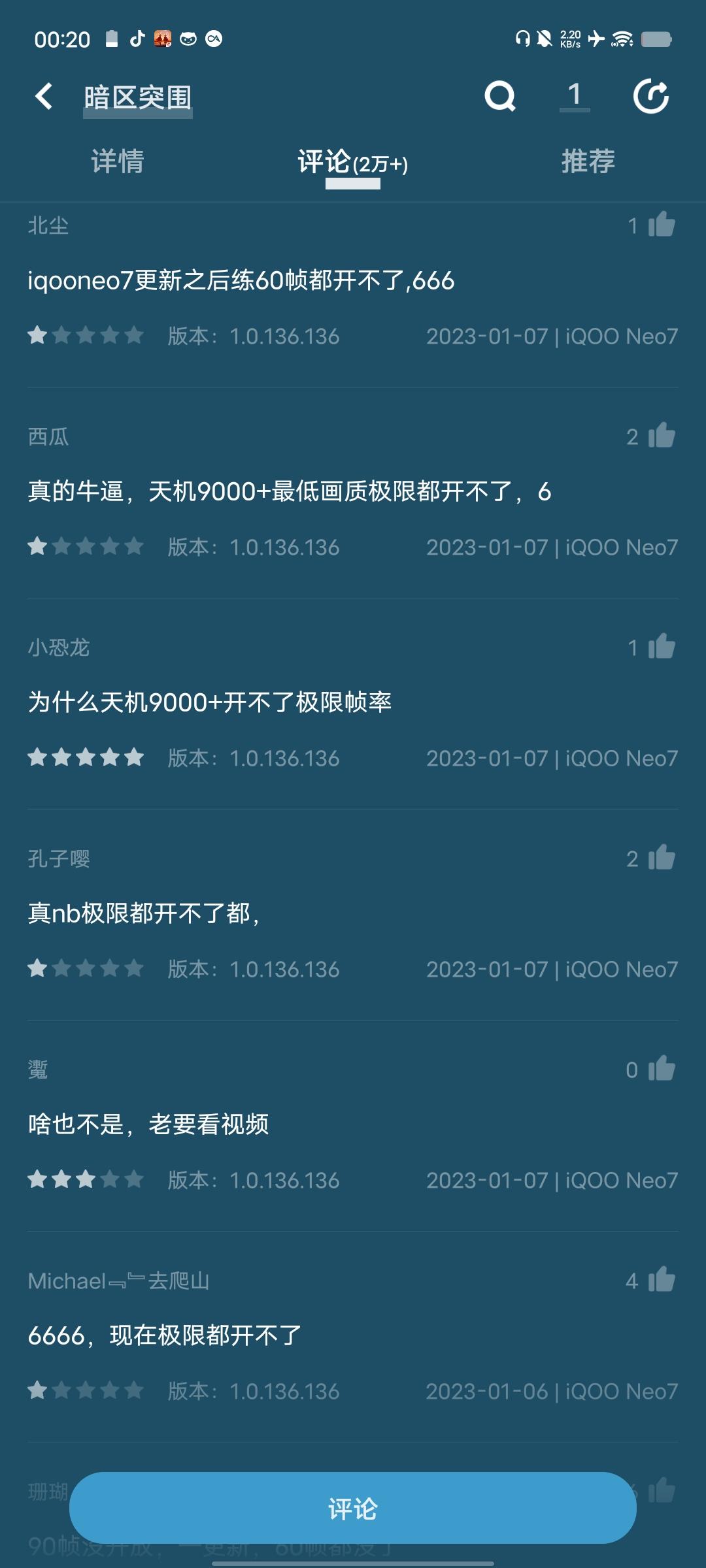The height and width of the screenshot is (1568, 706).
Task: Toggle the download counter badge showing 1
Action: tap(575, 95)
